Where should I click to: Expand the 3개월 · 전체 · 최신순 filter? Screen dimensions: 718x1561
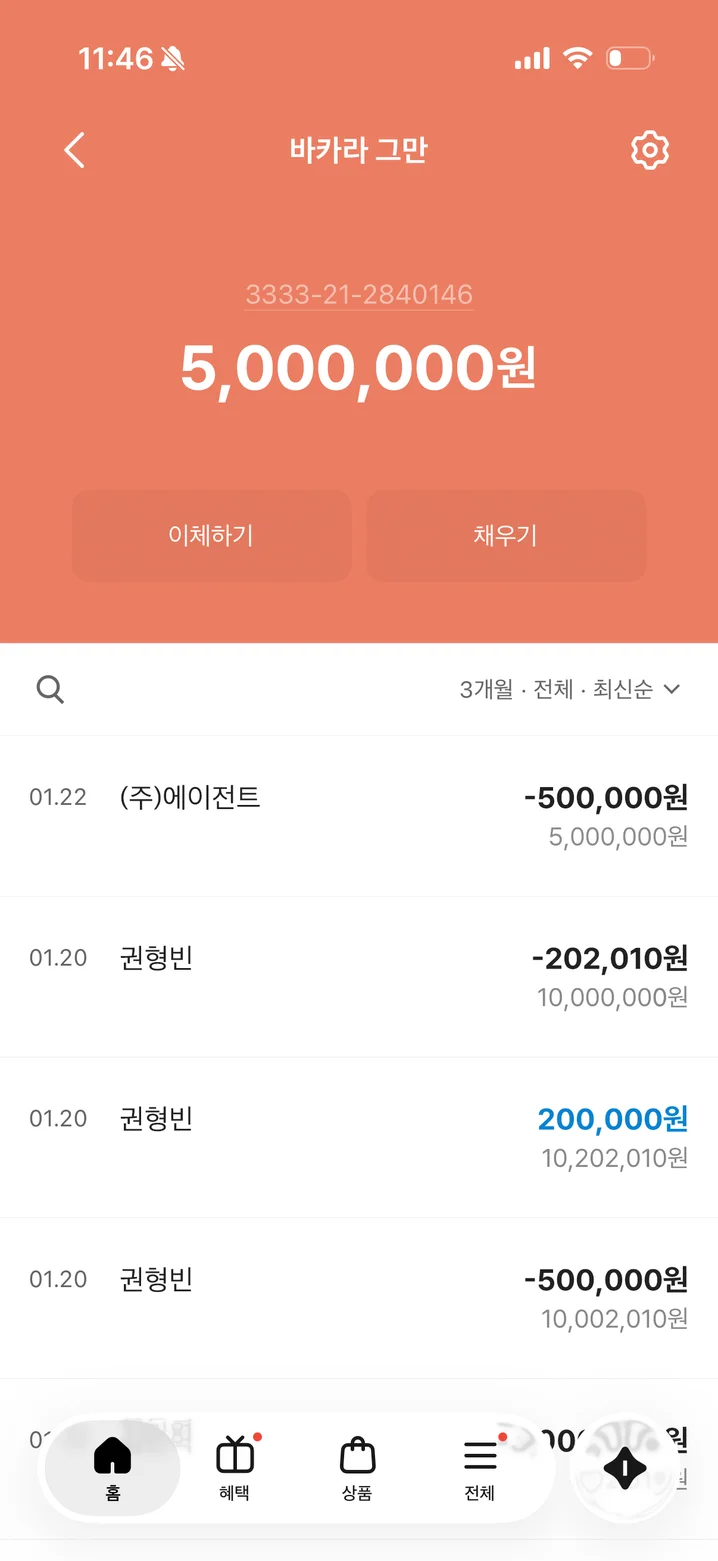coord(570,689)
